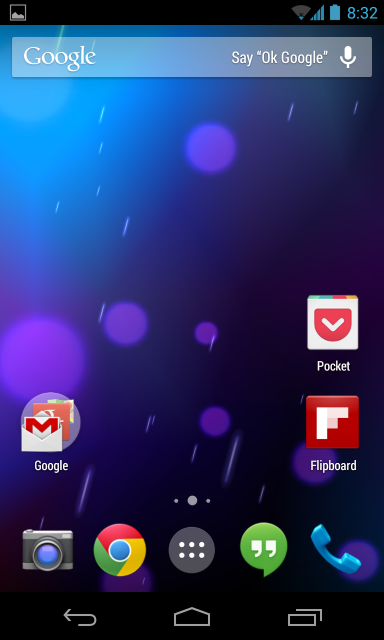This screenshot has height=640, width=384.
Task: Tap the Google search bar
Action: 192,57
